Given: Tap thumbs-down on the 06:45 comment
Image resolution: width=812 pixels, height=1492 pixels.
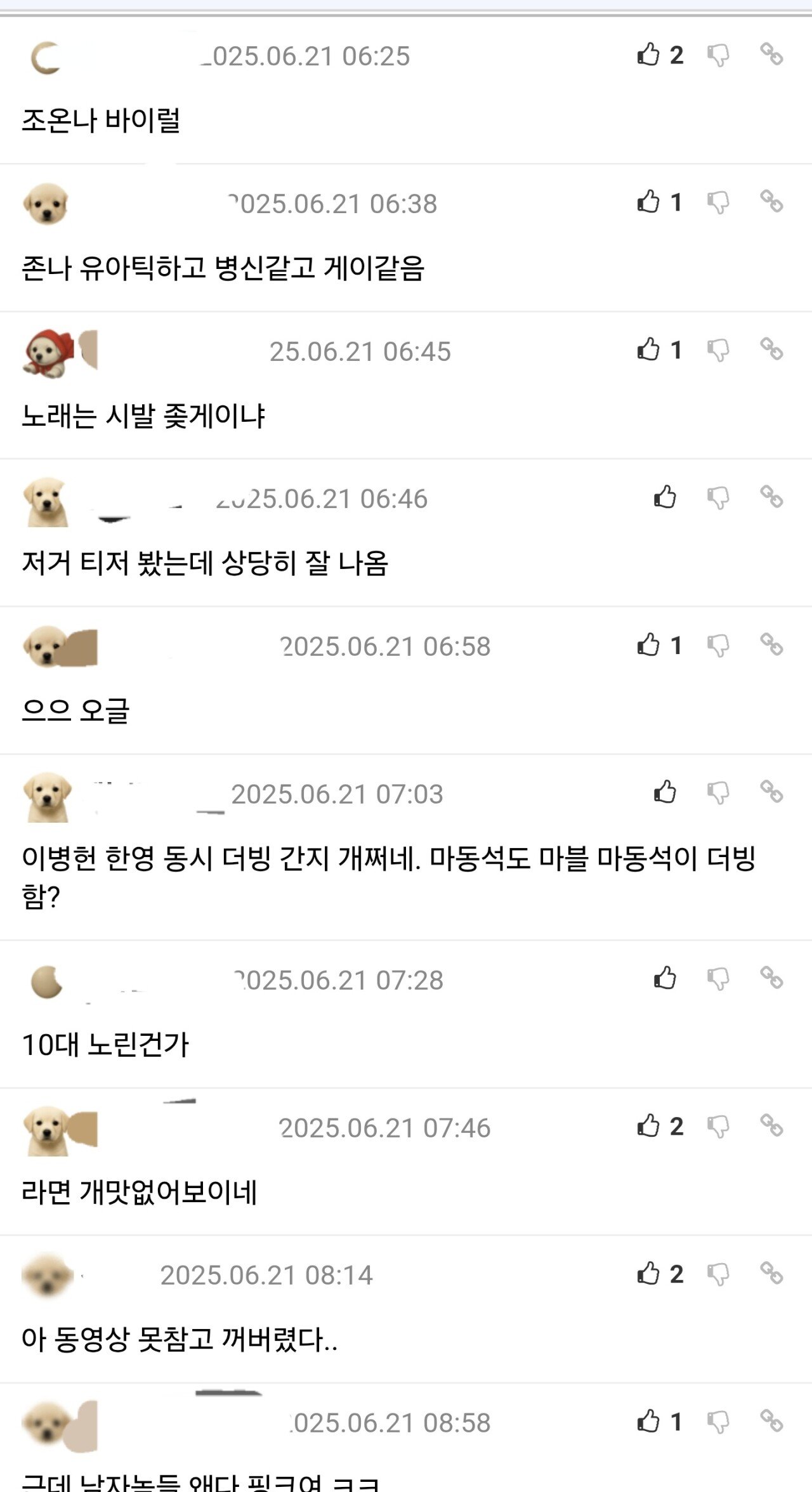Looking at the screenshot, I should tap(718, 350).
